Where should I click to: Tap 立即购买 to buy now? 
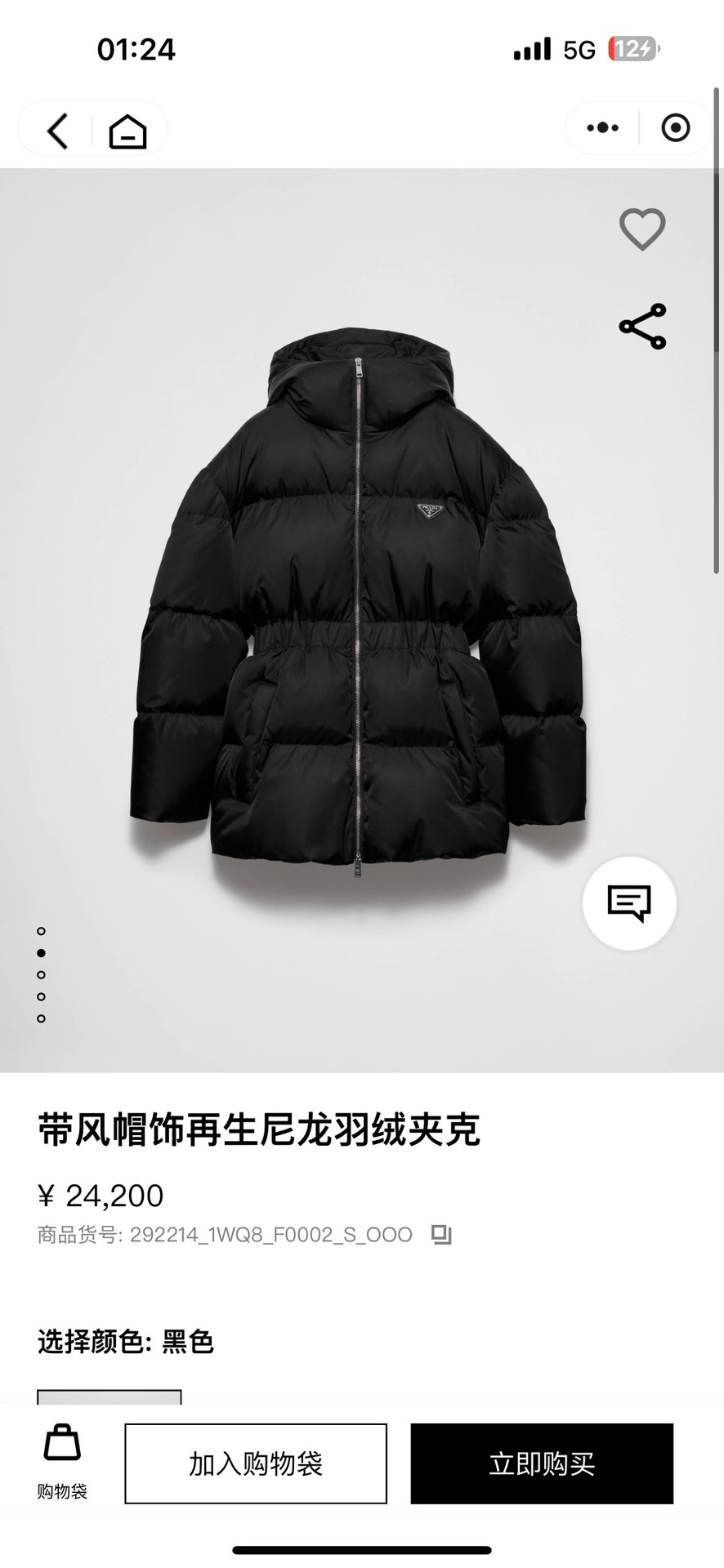(542, 1463)
